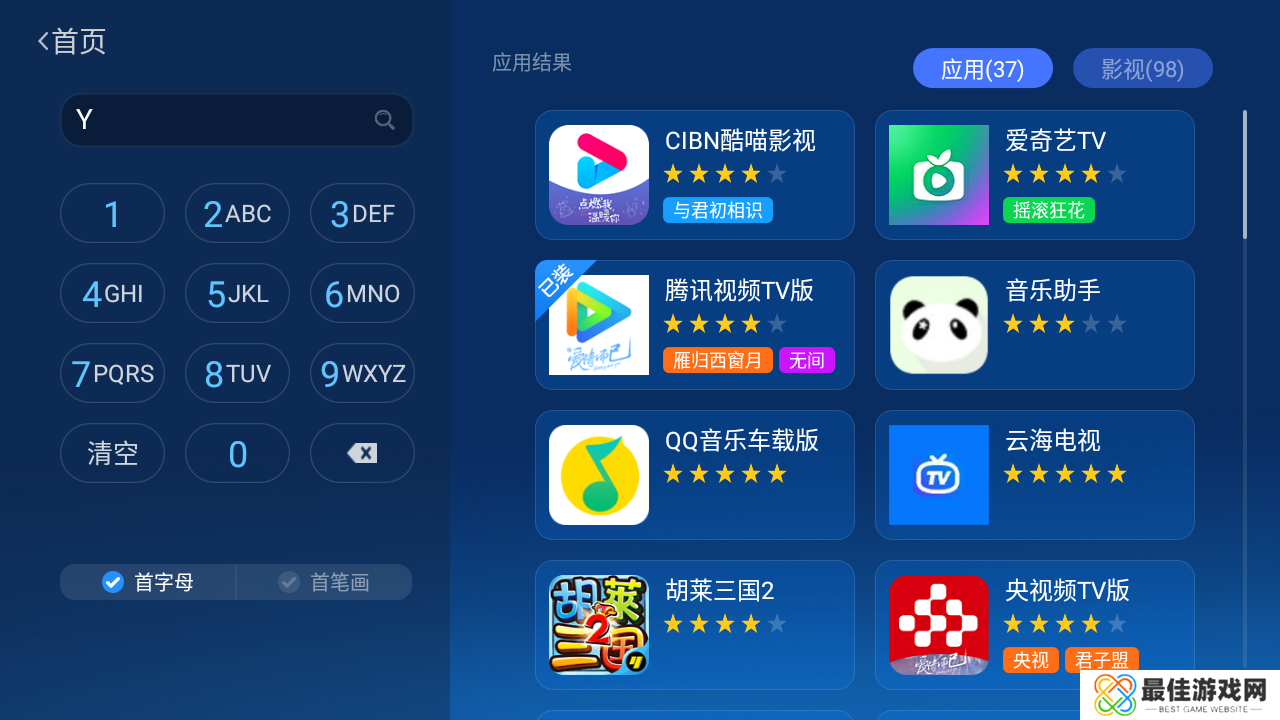This screenshot has width=1280, height=720.
Task: Open the 爱奇艺TV app card
Action: click(1034, 175)
